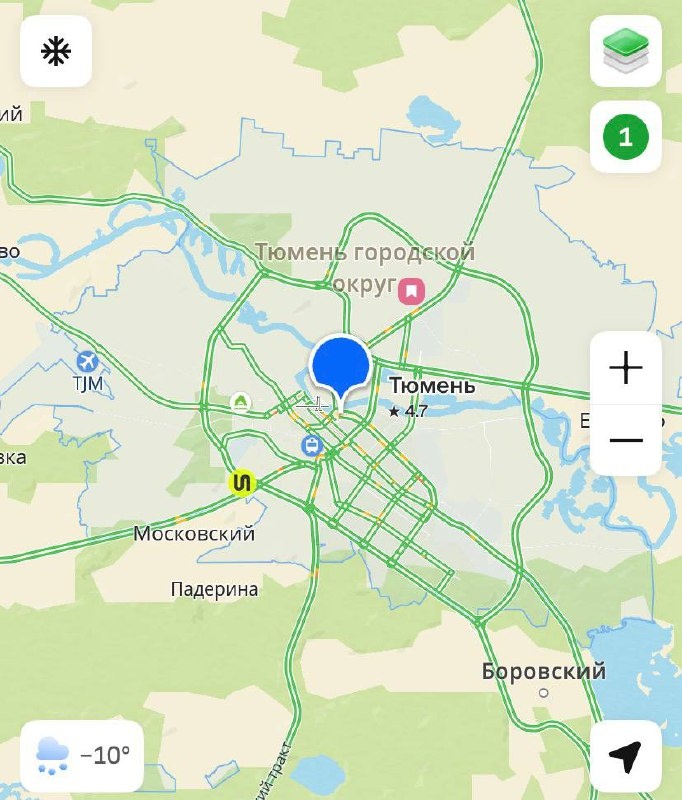Select the blue Tyumen location pin

pyautogui.click(x=342, y=368)
